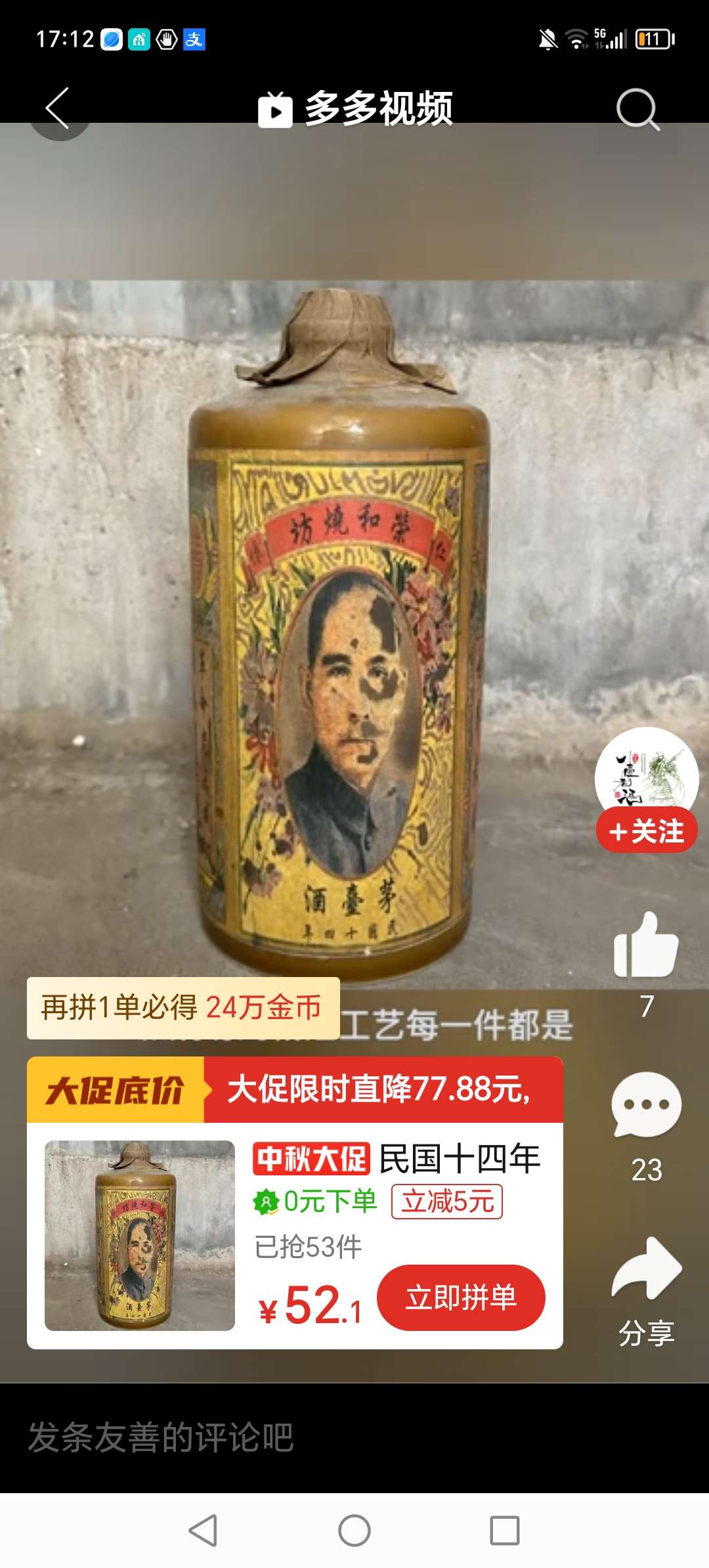
Task: Tap 立即拼单 to join group buy
Action: point(461,1297)
